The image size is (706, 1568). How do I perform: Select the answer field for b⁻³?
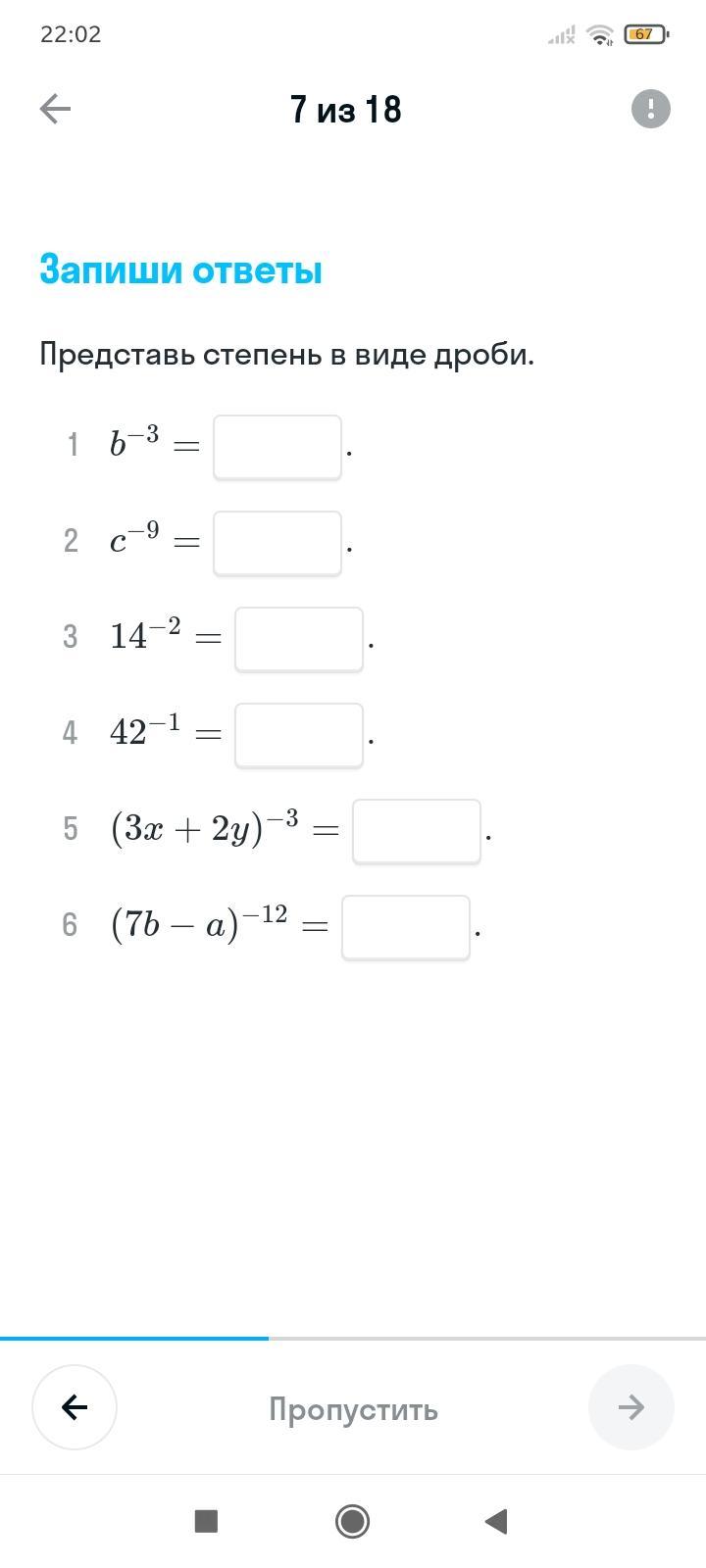click(277, 447)
